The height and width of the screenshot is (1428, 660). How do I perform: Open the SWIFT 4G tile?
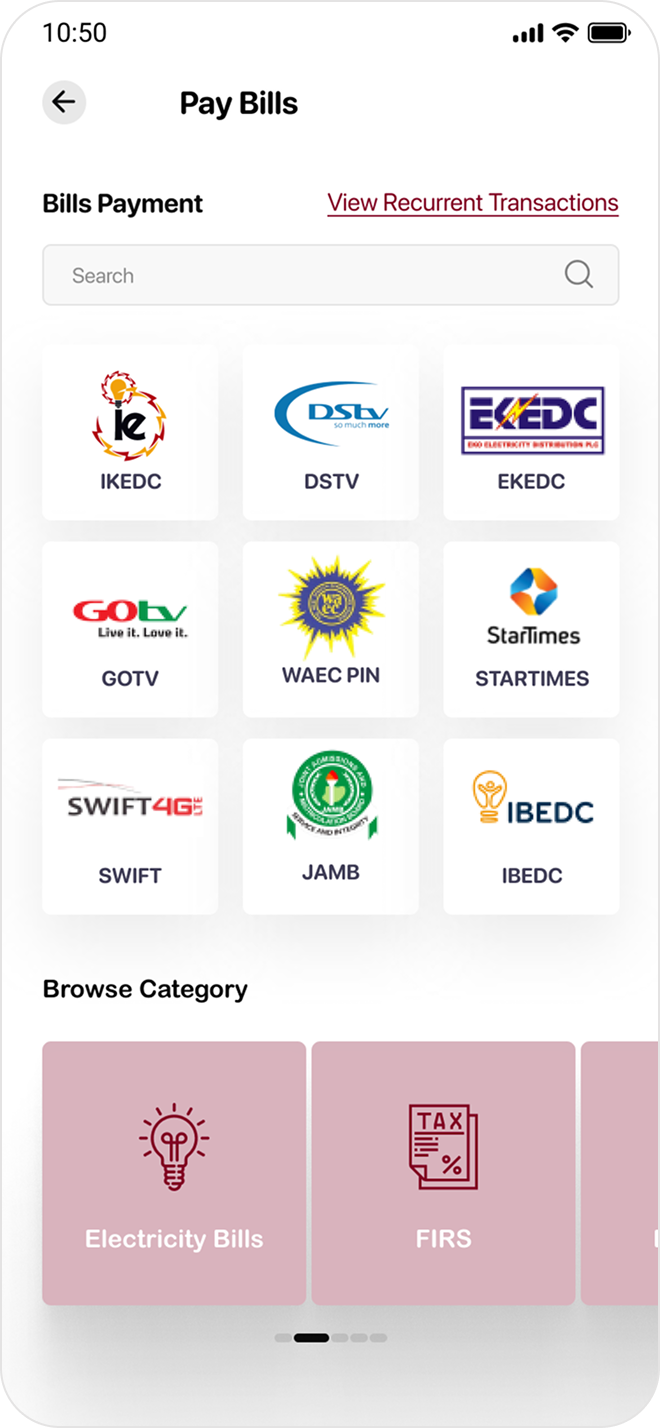pos(130,826)
